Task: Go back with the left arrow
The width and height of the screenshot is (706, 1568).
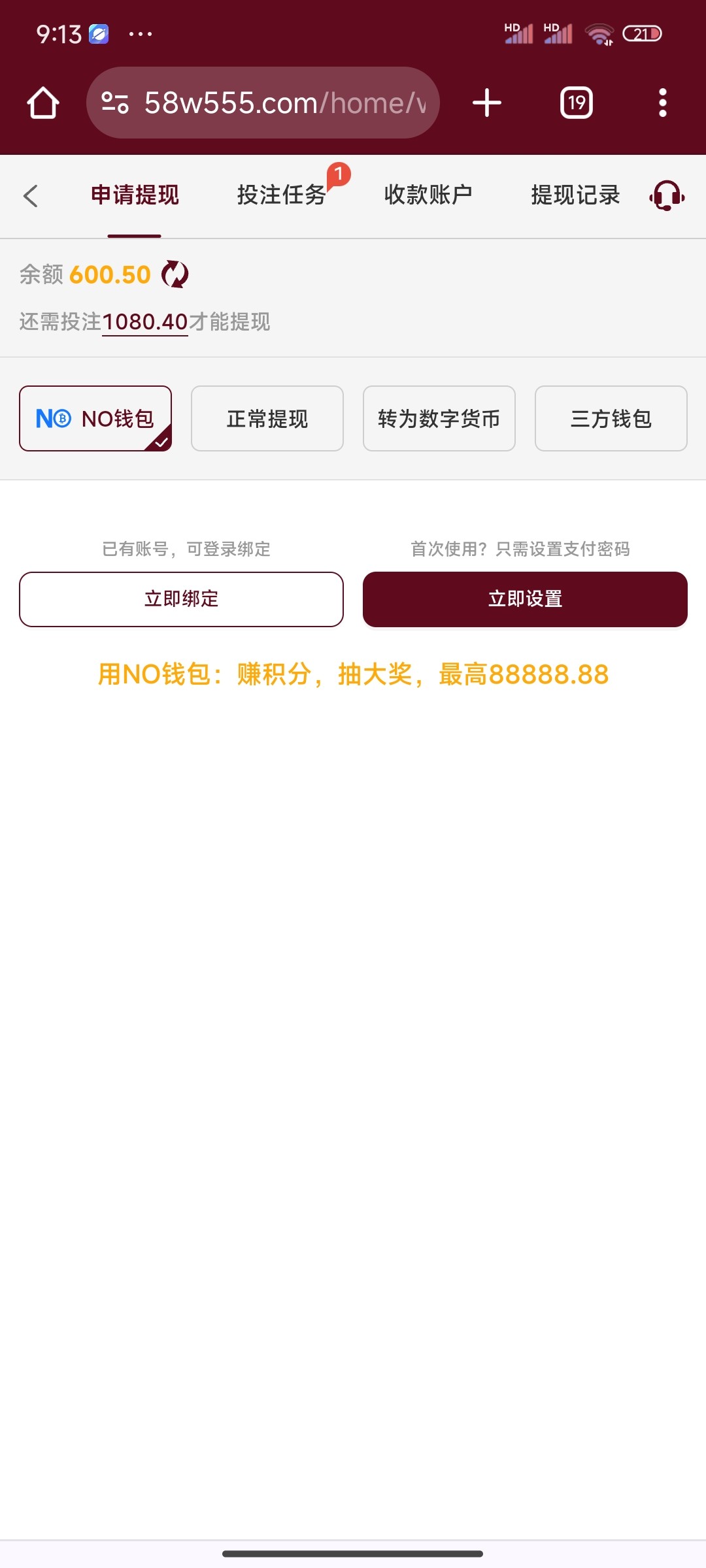Action: pyautogui.click(x=31, y=195)
